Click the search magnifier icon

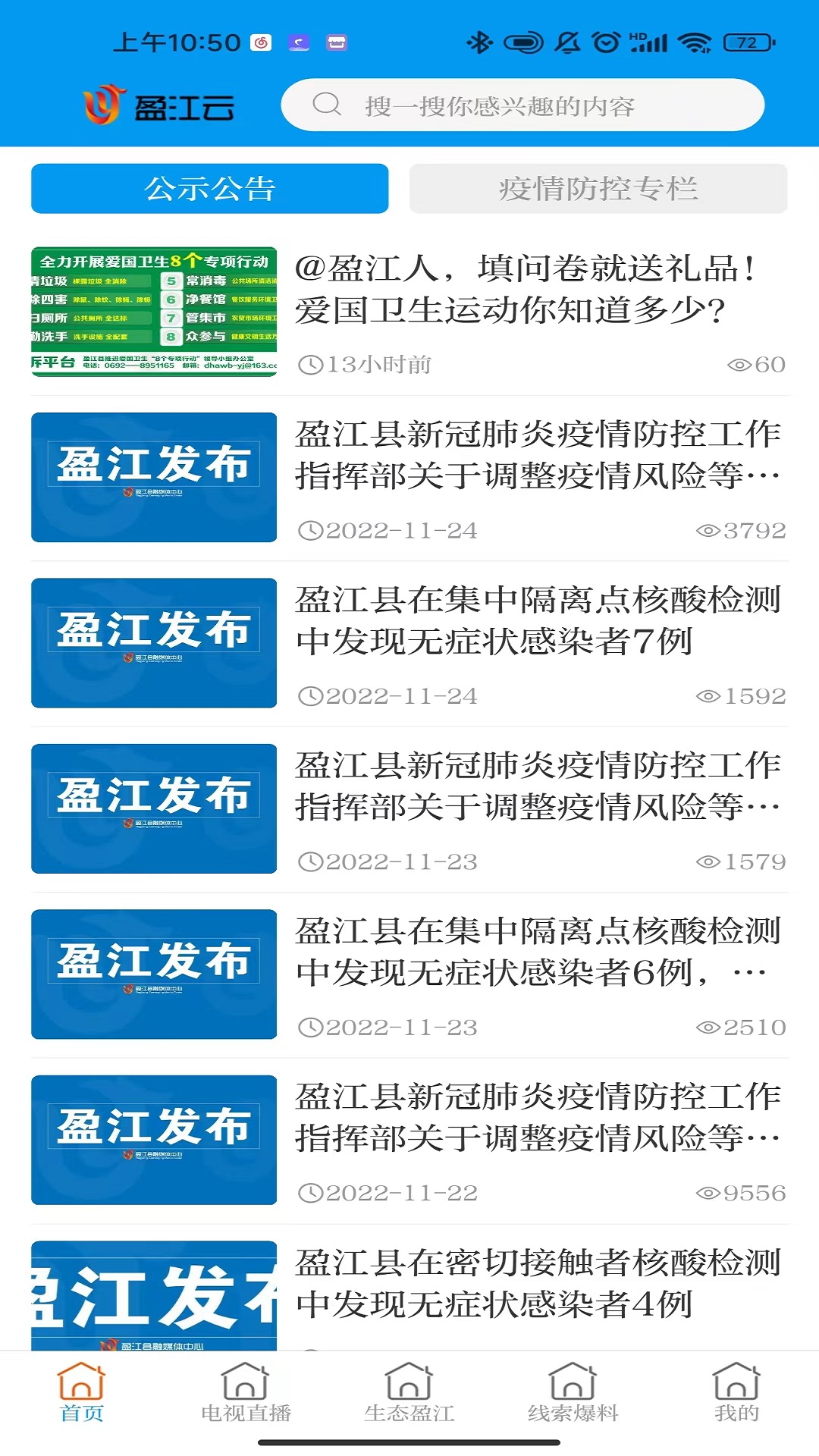click(x=326, y=105)
